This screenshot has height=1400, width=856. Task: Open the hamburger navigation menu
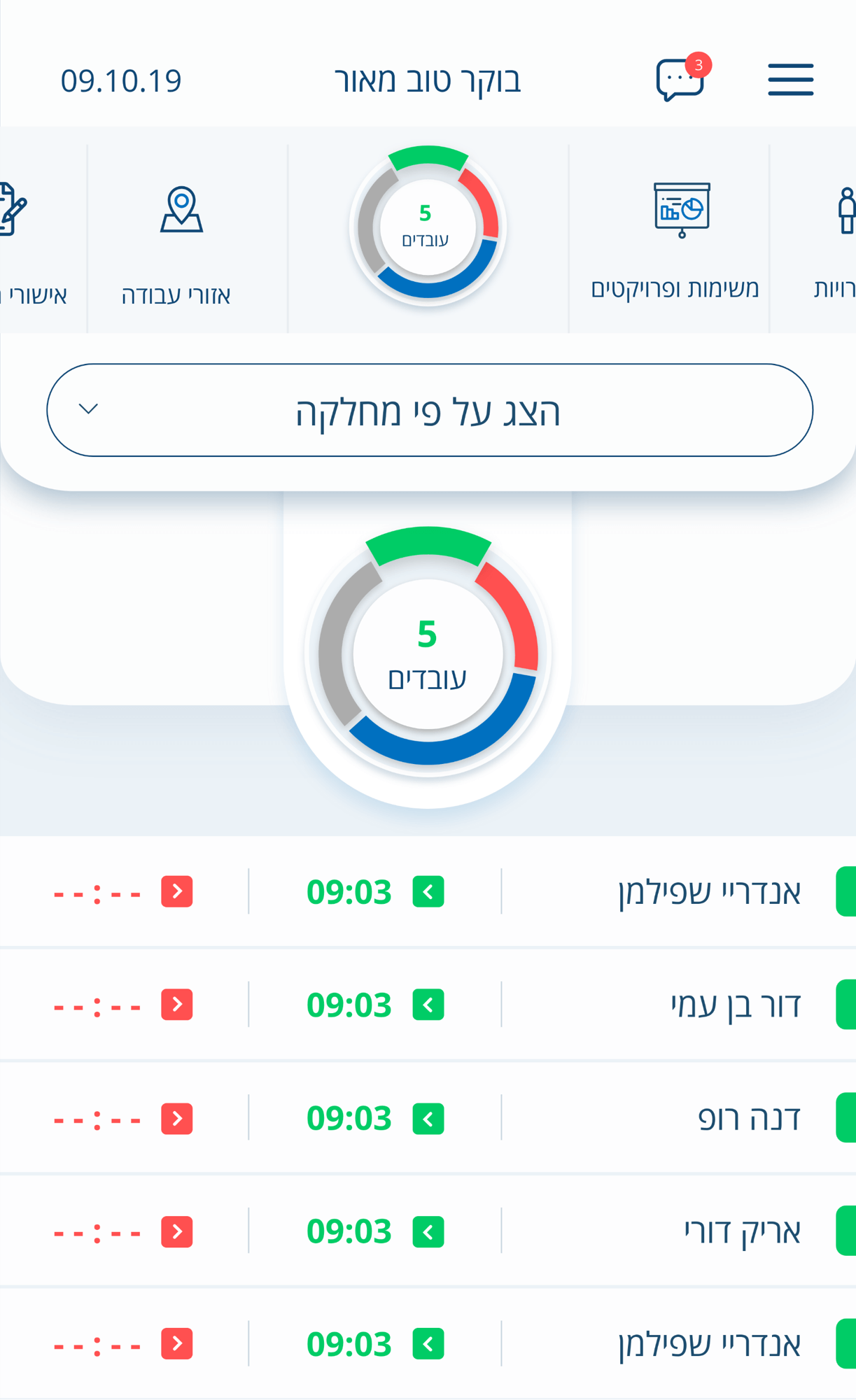[x=790, y=79]
